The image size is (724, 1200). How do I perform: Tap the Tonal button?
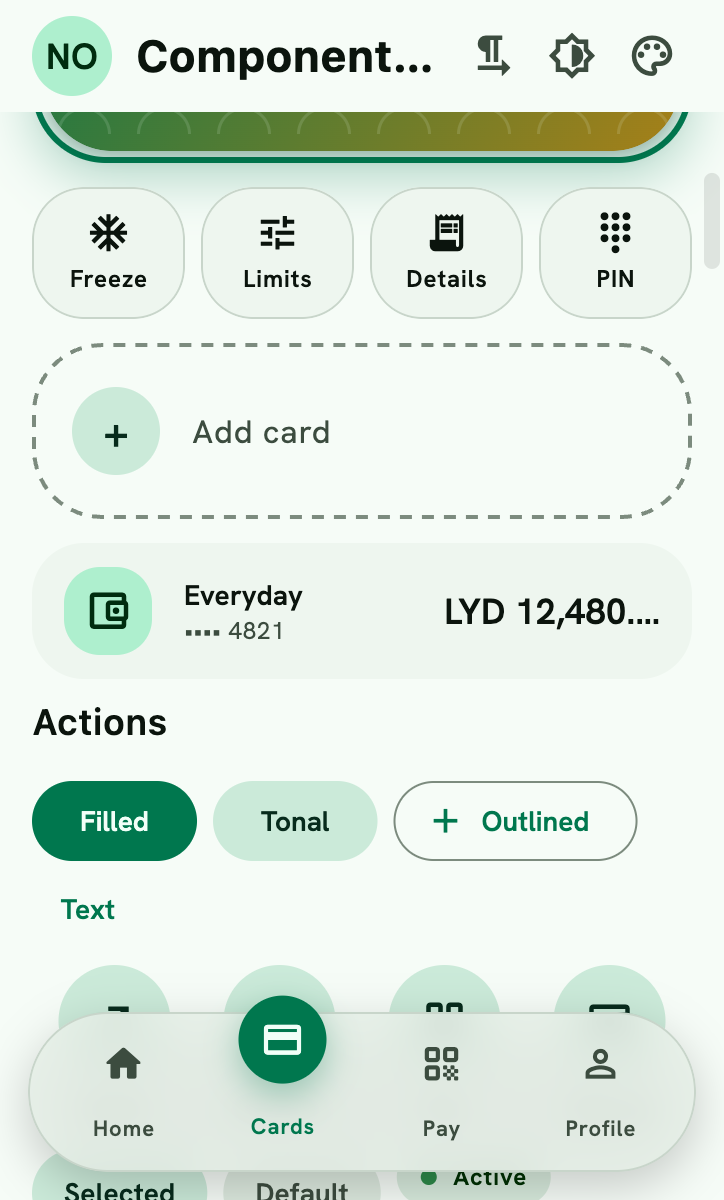click(295, 821)
